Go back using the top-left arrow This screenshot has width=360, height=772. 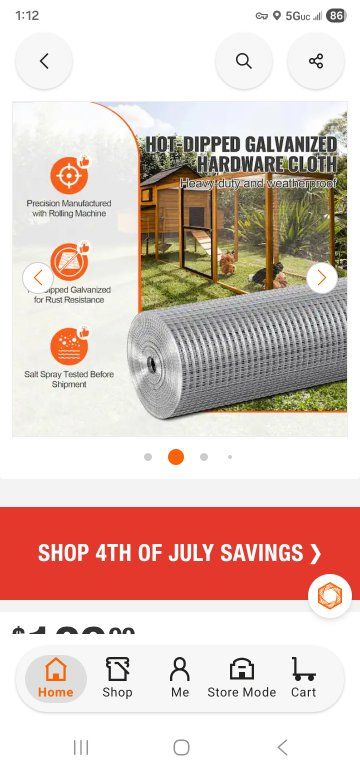[x=44, y=61]
